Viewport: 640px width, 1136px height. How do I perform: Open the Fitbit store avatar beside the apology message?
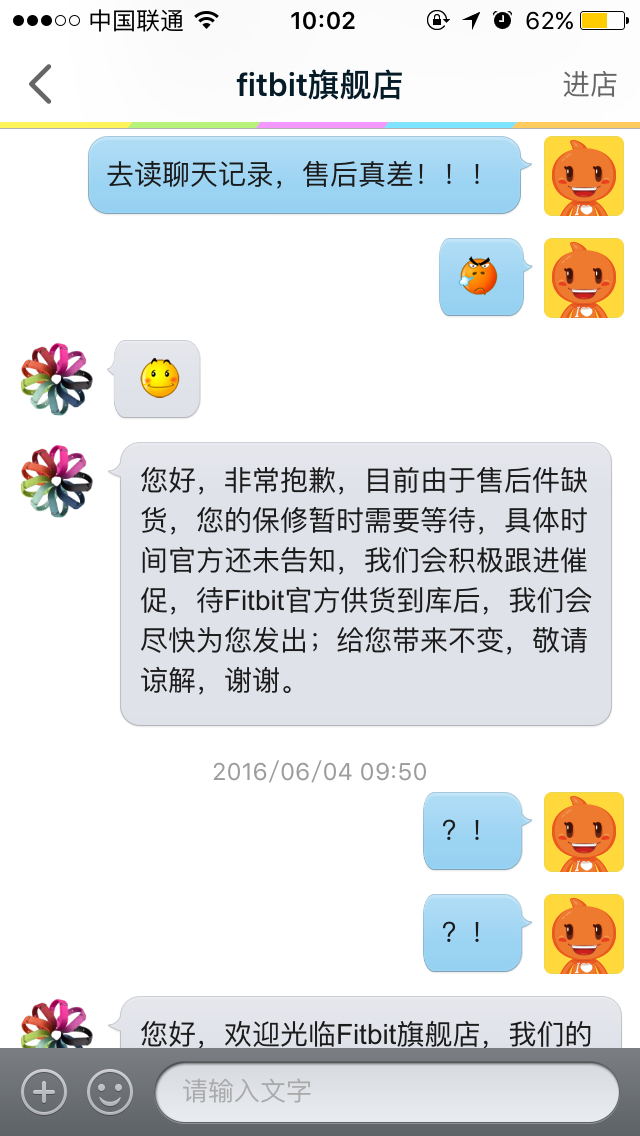(57, 481)
